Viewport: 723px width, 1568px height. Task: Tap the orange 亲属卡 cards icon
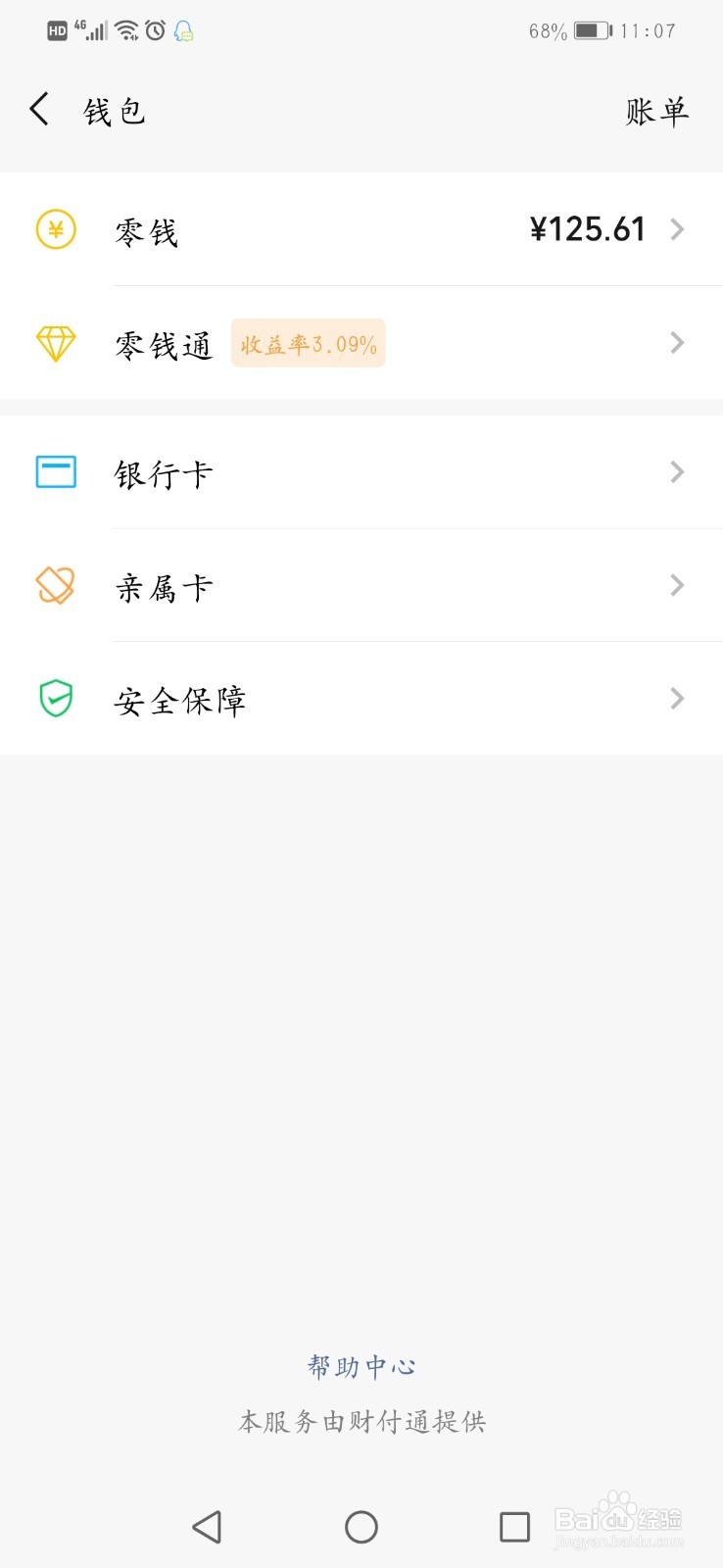tap(56, 585)
